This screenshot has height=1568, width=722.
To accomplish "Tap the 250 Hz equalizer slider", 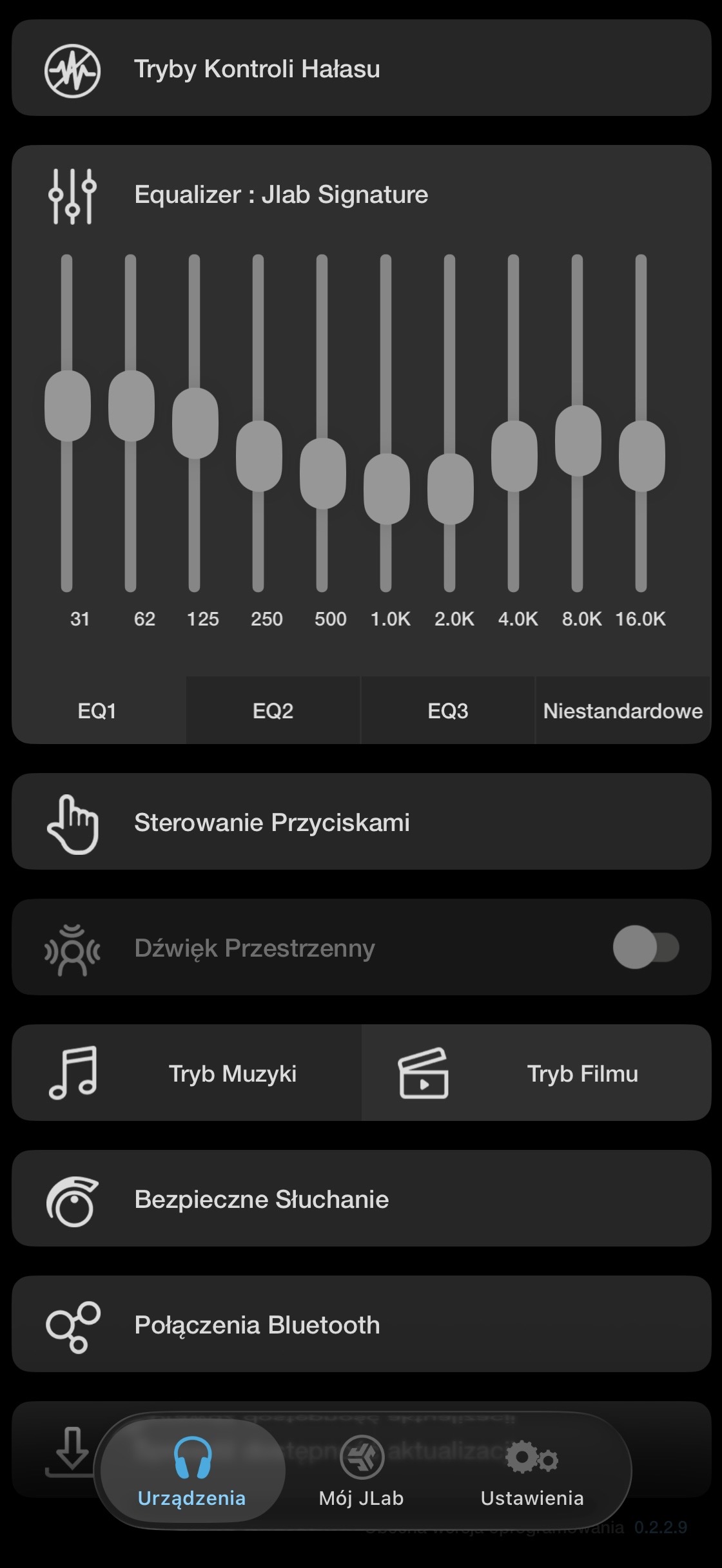I will pos(259,456).
